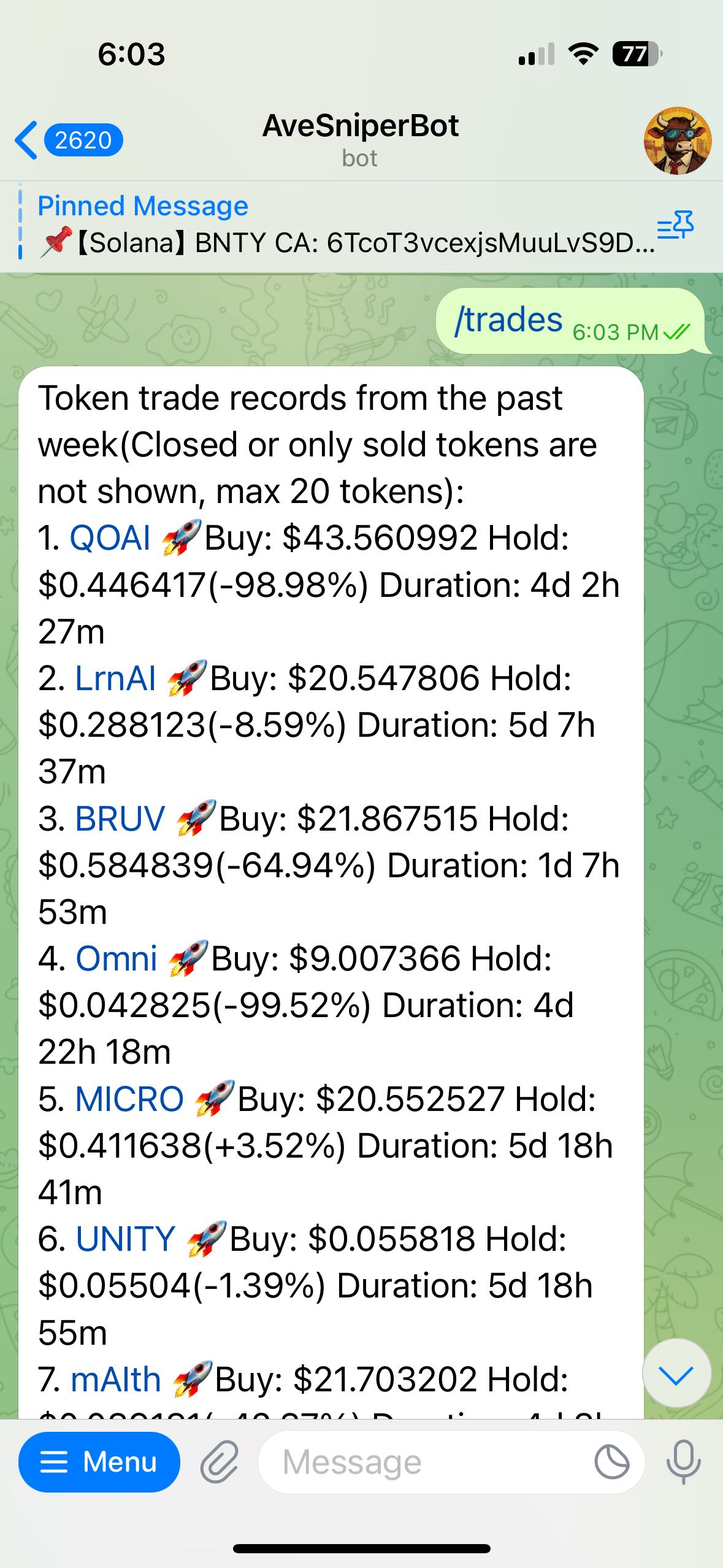Open the mAIth token link
This screenshot has height=1568, width=723.
[x=116, y=1380]
